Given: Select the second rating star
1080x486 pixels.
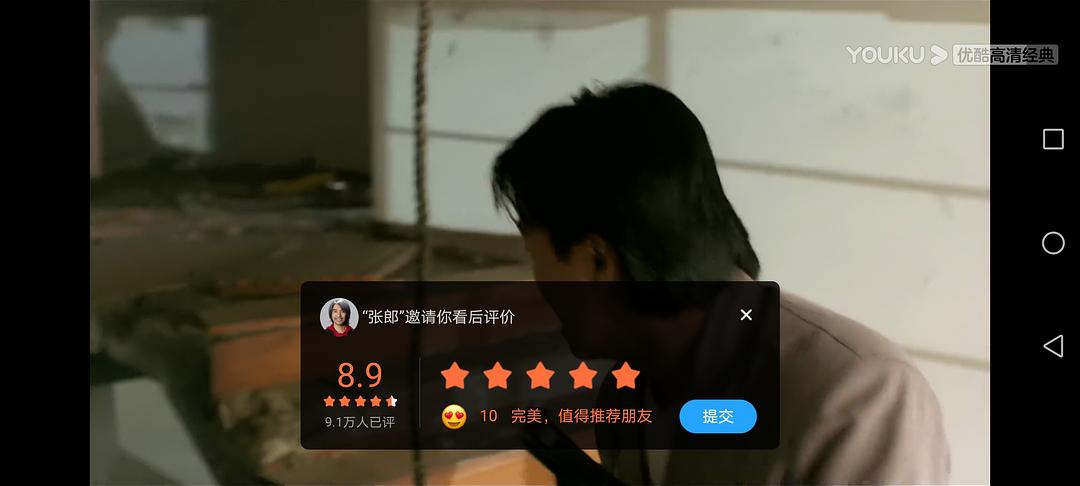Looking at the screenshot, I should (497, 376).
